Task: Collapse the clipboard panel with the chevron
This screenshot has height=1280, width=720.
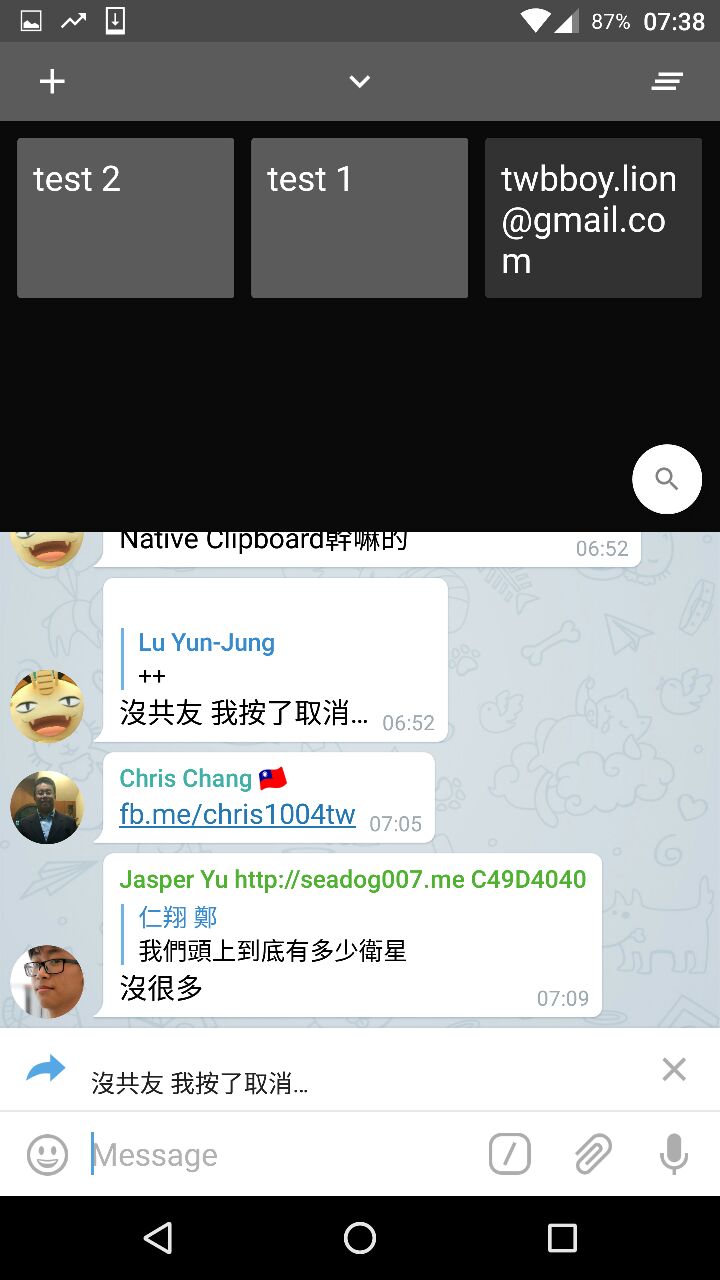Action: point(360,82)
